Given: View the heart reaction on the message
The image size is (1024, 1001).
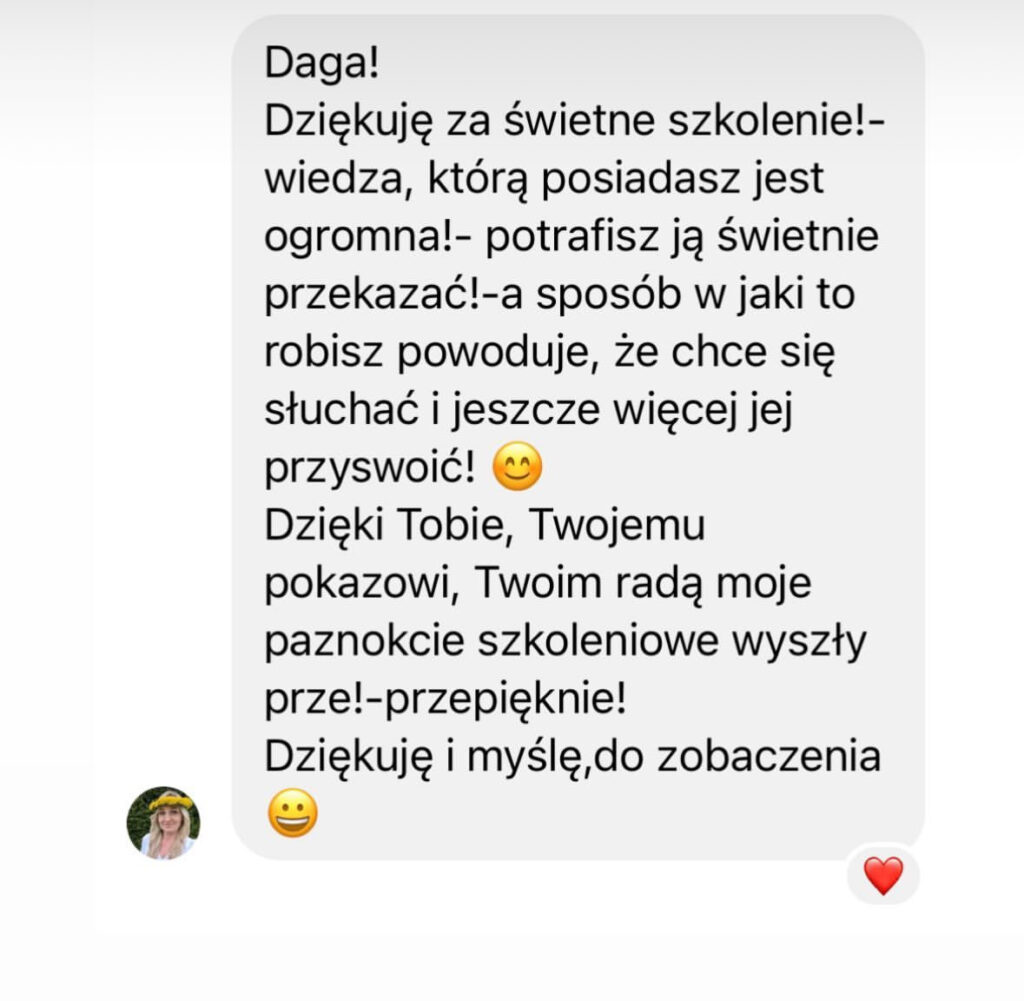Looking at the screenshot, I should point(883,876).
